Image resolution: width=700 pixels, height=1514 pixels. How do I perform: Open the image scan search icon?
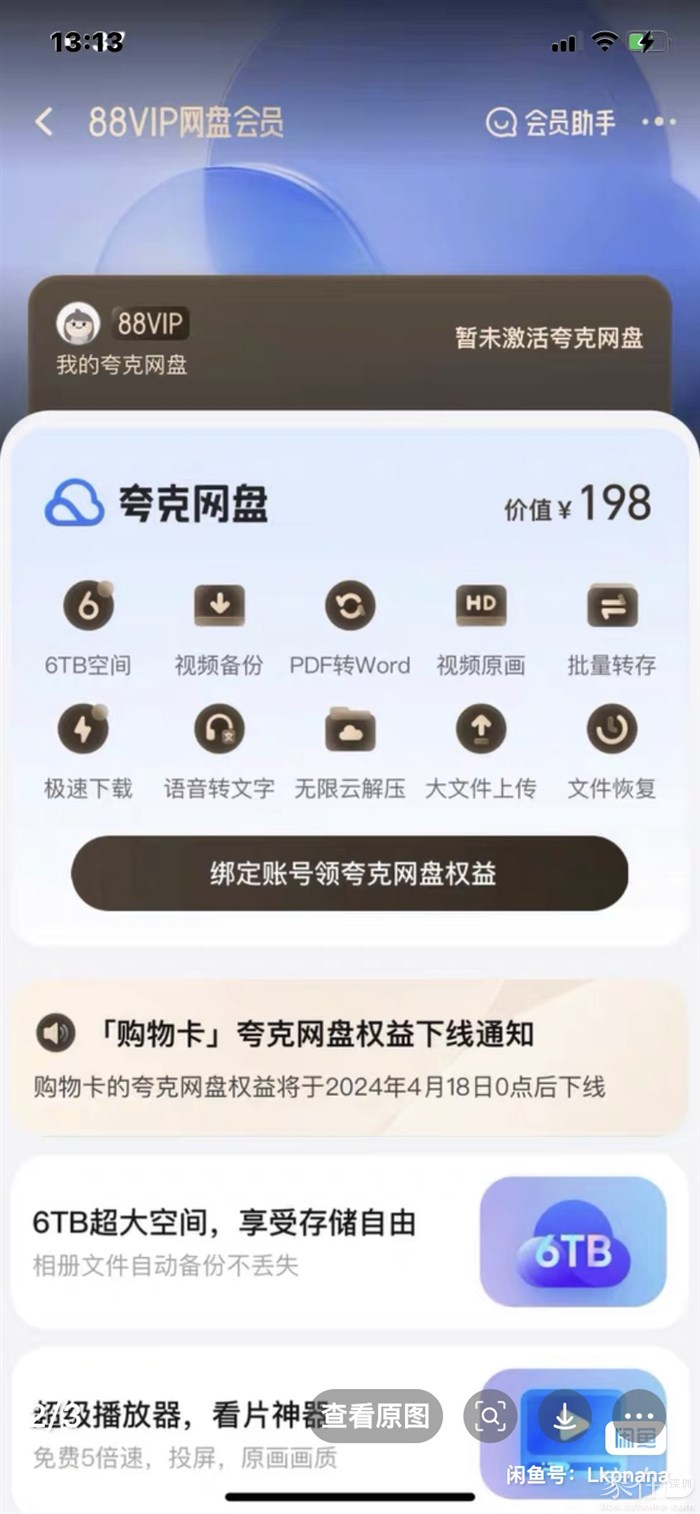pyautogui.click(x=491, y=1416)
